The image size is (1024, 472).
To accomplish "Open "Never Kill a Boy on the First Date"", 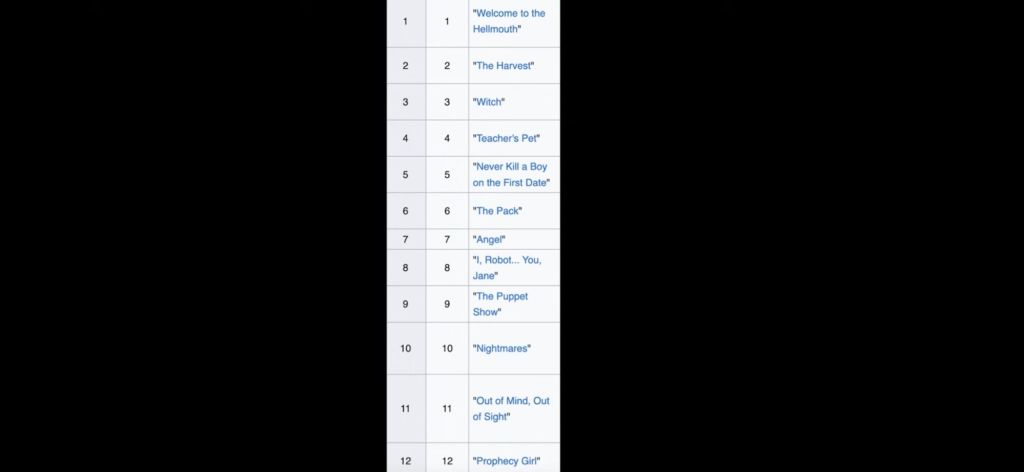I will [510, 167].
